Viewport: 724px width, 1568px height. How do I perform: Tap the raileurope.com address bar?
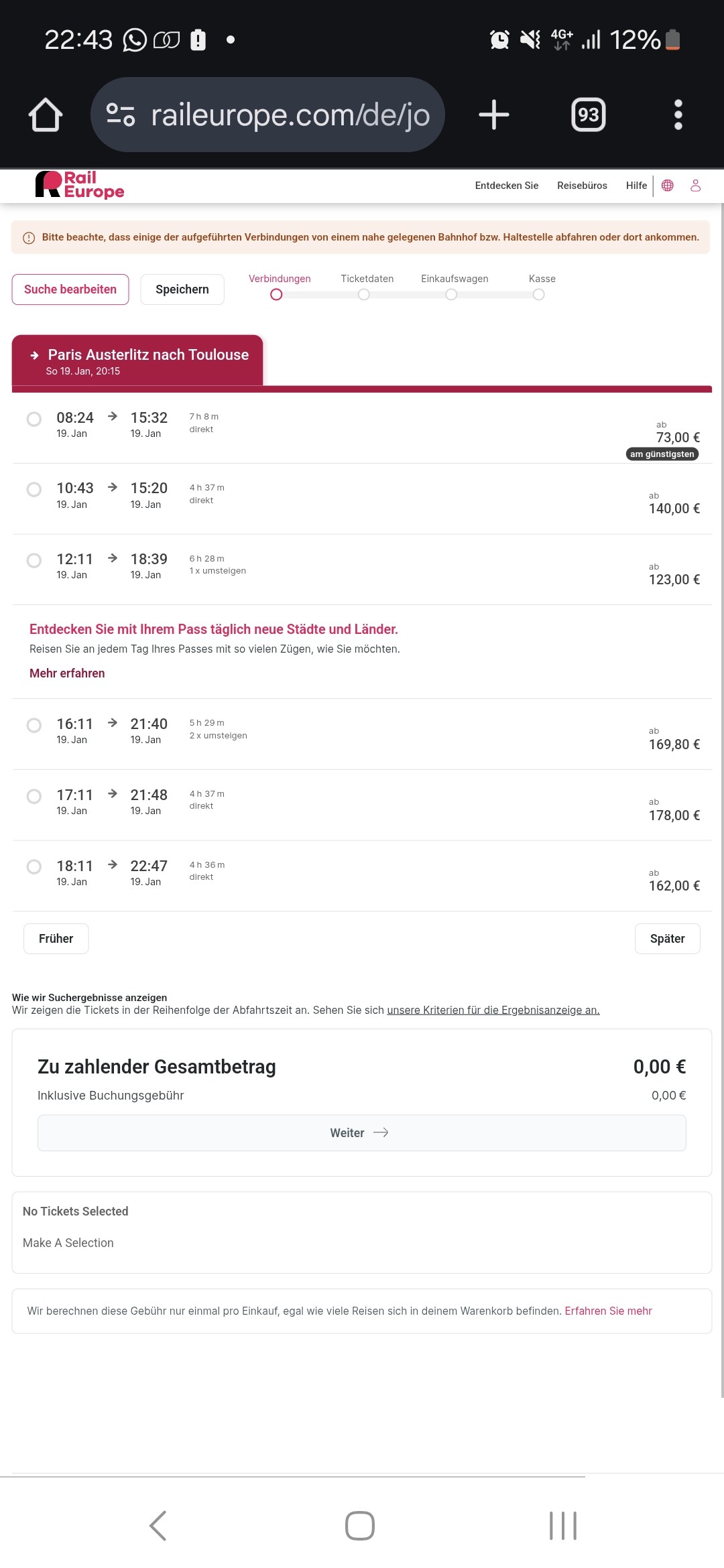tap(267, 115)
